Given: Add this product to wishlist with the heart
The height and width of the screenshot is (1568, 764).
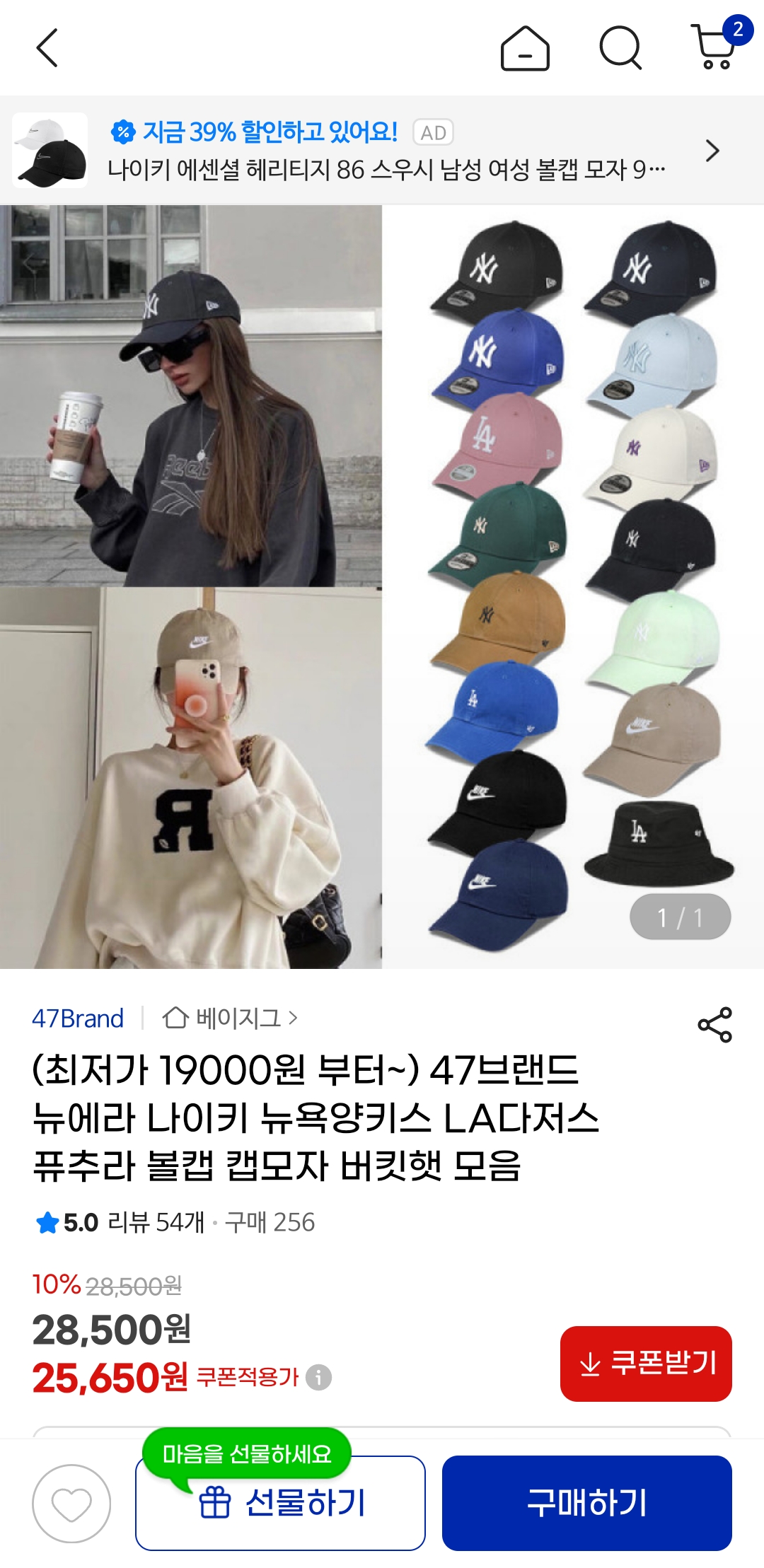Looking at the screenshot, I should [71, 1504].
